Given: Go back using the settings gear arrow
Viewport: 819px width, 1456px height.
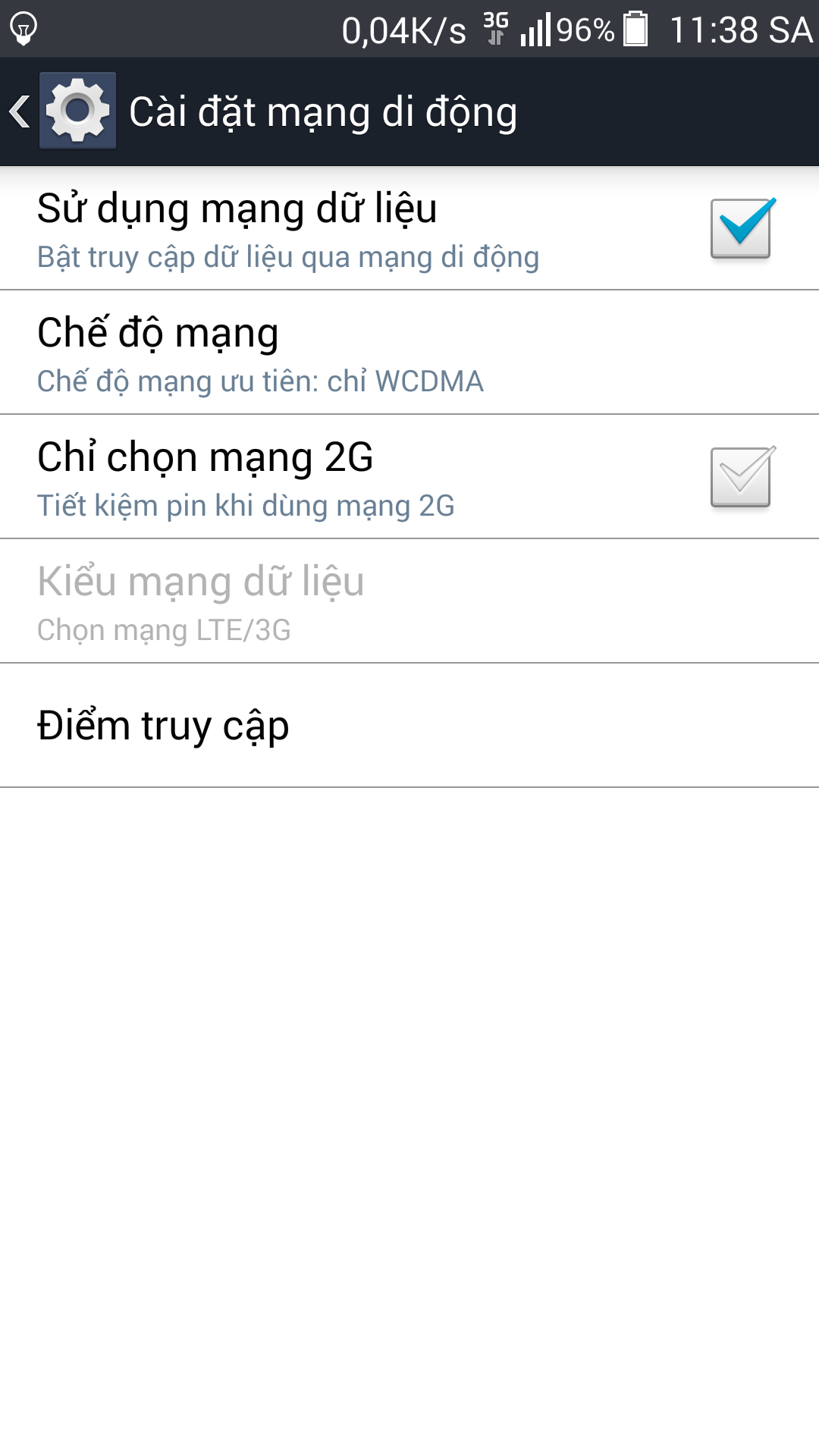Looking at the screenshot, I should (x=61, y=111).
